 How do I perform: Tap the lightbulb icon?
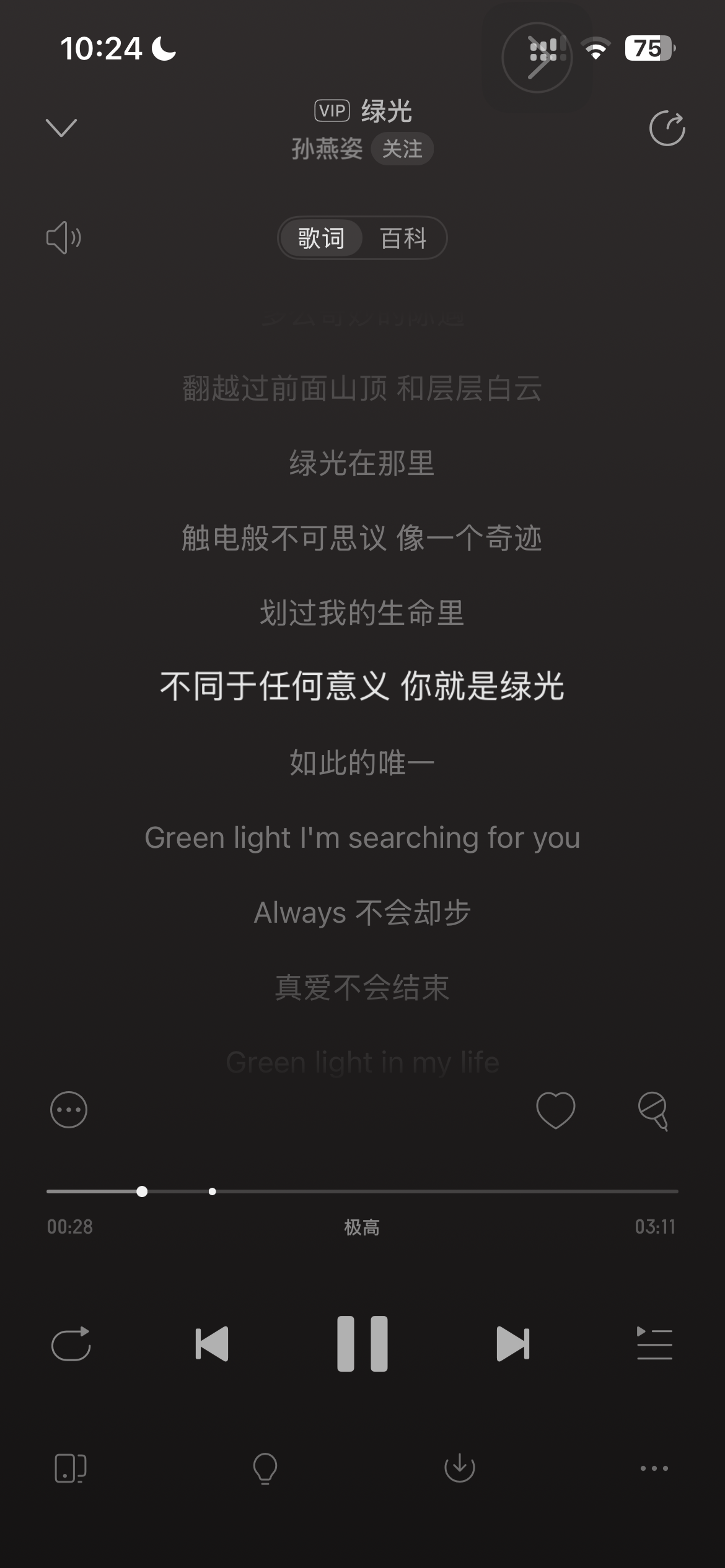click(265, 1468)
